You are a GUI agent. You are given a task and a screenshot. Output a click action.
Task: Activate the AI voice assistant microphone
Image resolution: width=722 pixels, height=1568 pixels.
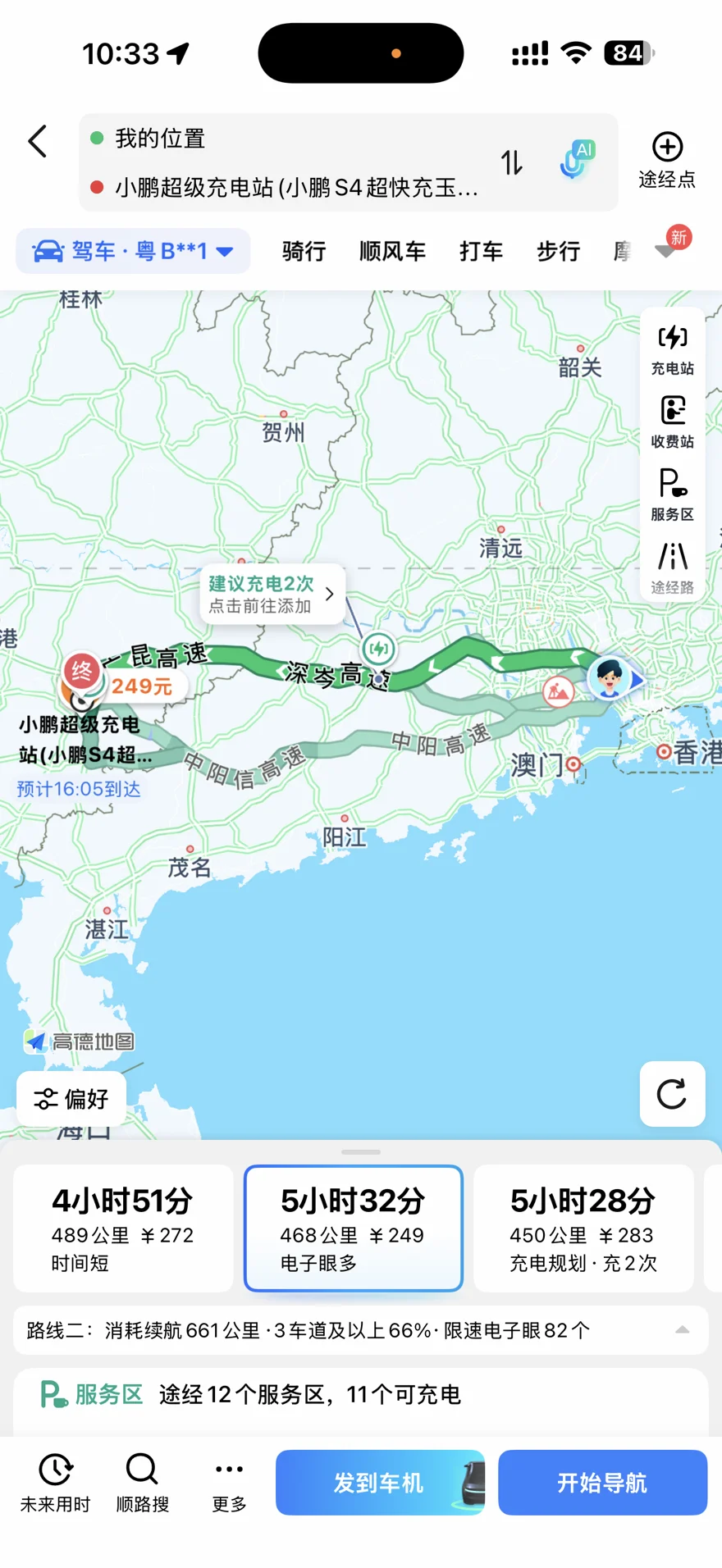point(574,161)
